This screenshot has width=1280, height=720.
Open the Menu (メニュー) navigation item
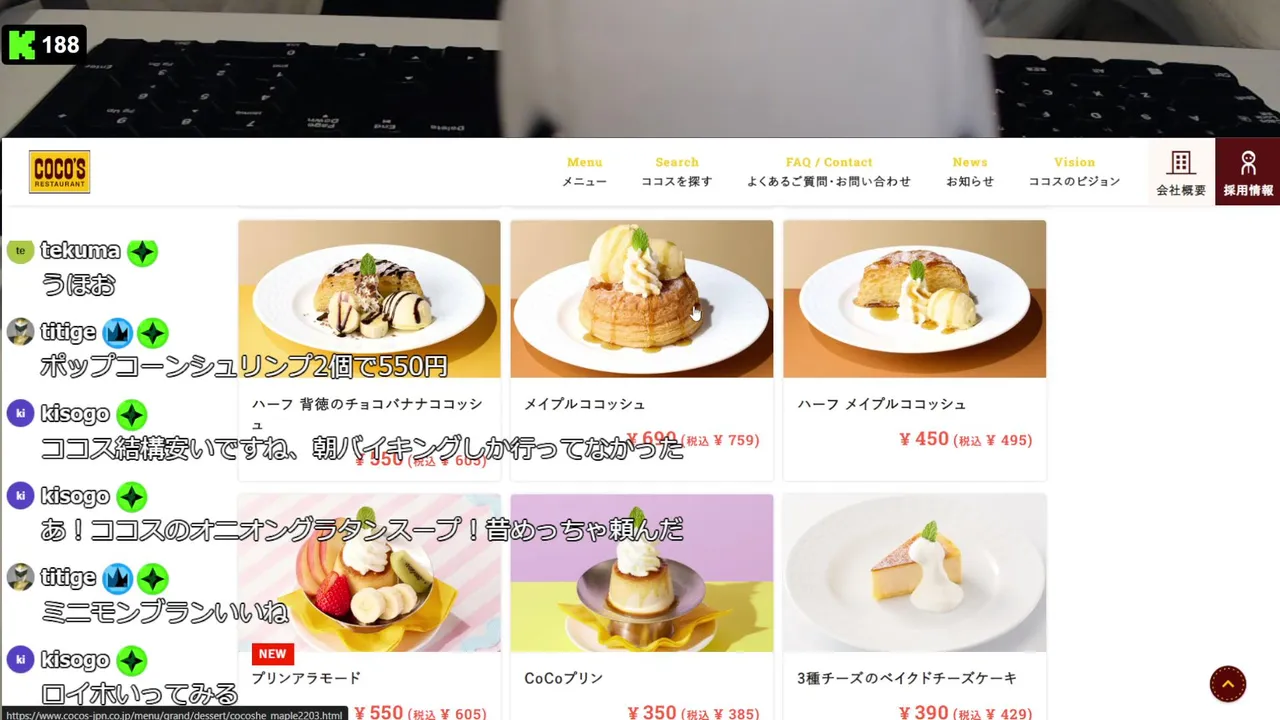pos(584,172)
